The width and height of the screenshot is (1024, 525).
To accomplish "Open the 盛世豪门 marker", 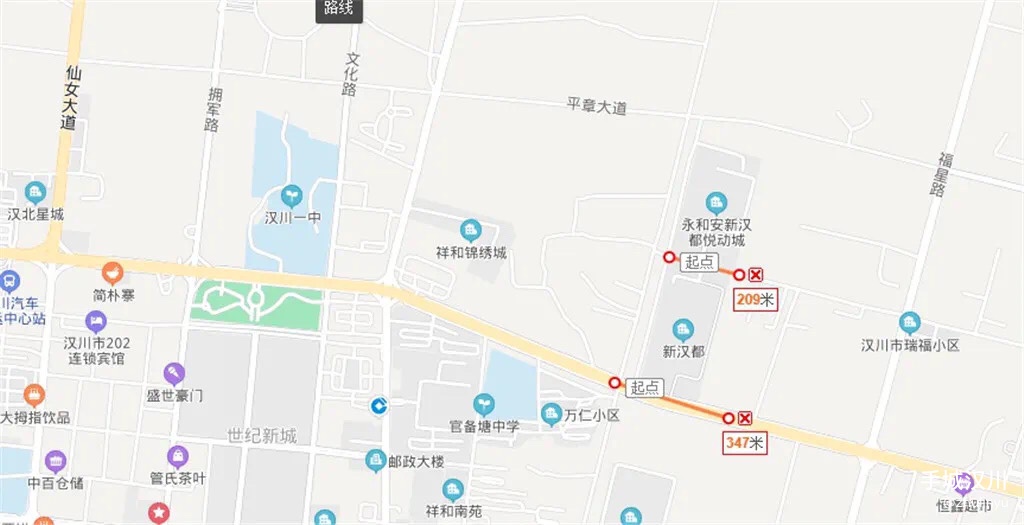I will [x=174, y=374].
